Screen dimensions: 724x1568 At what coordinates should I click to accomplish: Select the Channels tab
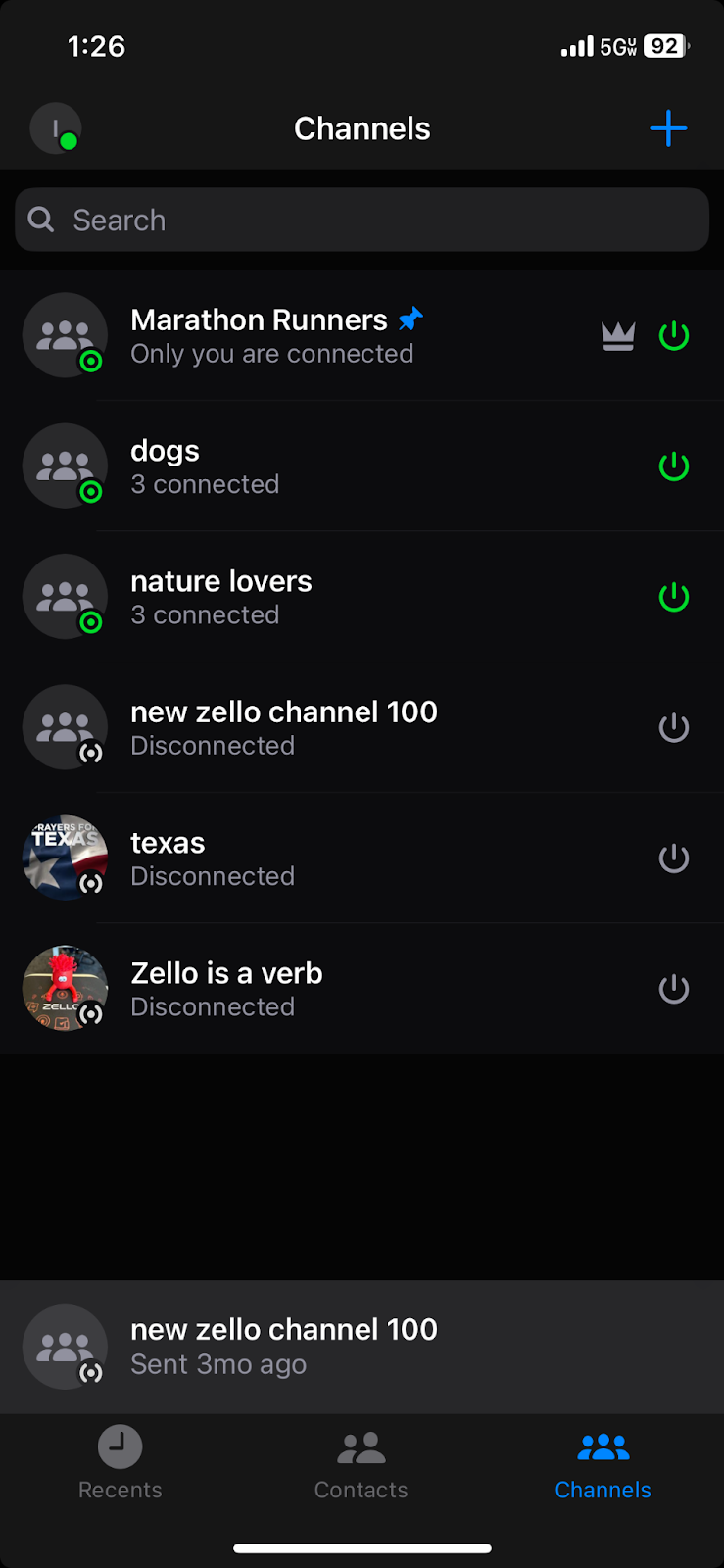pos(603,1463)
